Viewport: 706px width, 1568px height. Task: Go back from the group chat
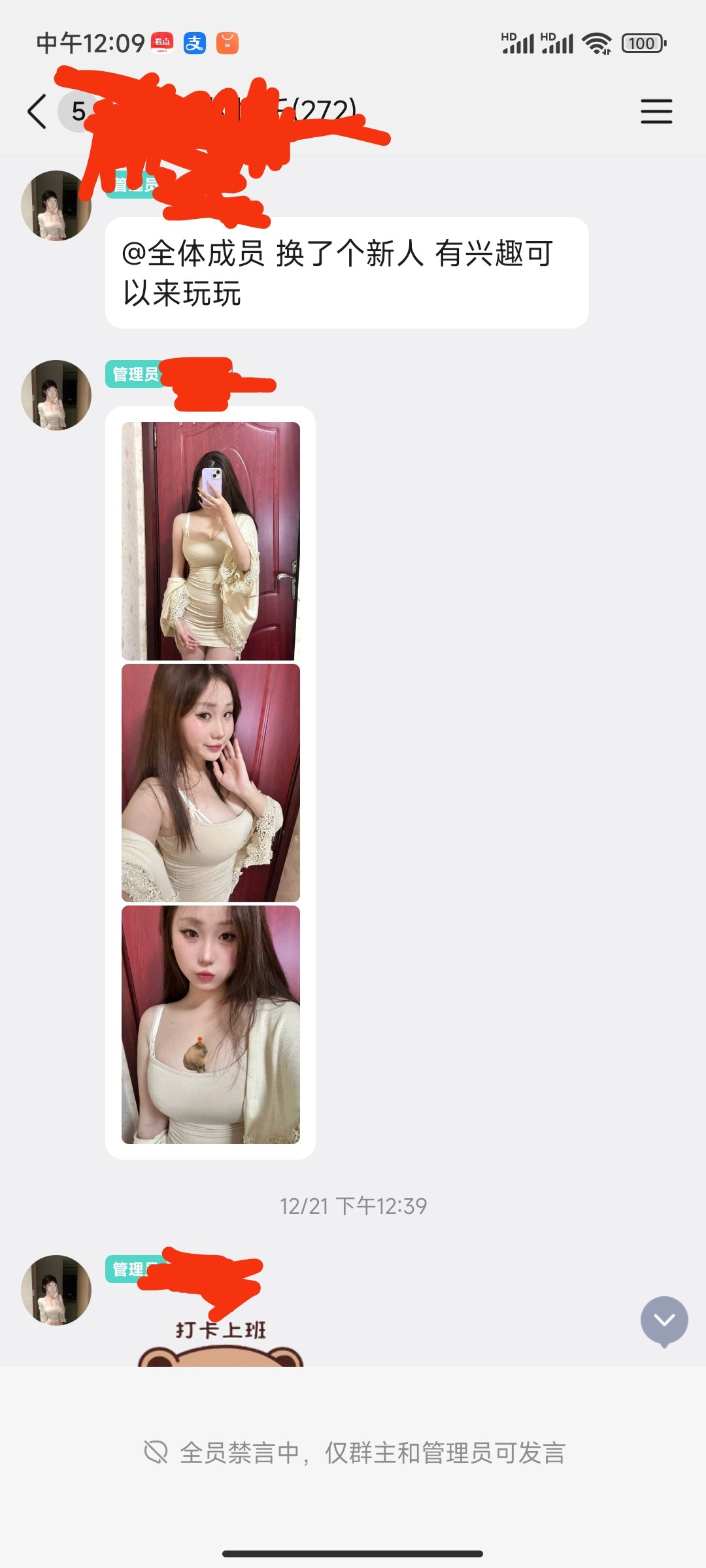(37, 111)
